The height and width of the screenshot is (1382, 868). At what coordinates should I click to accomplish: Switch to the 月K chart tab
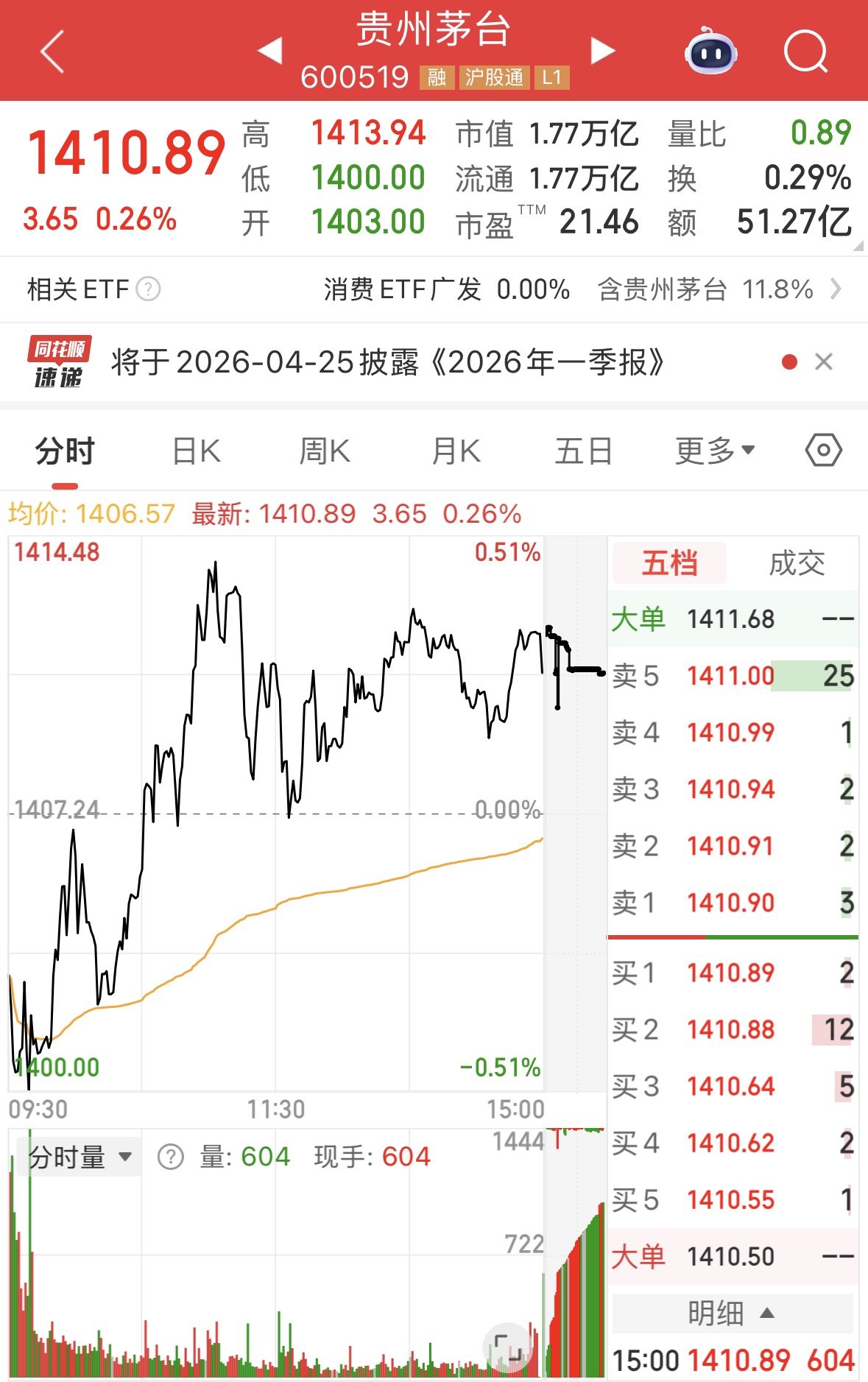[456, 451]
